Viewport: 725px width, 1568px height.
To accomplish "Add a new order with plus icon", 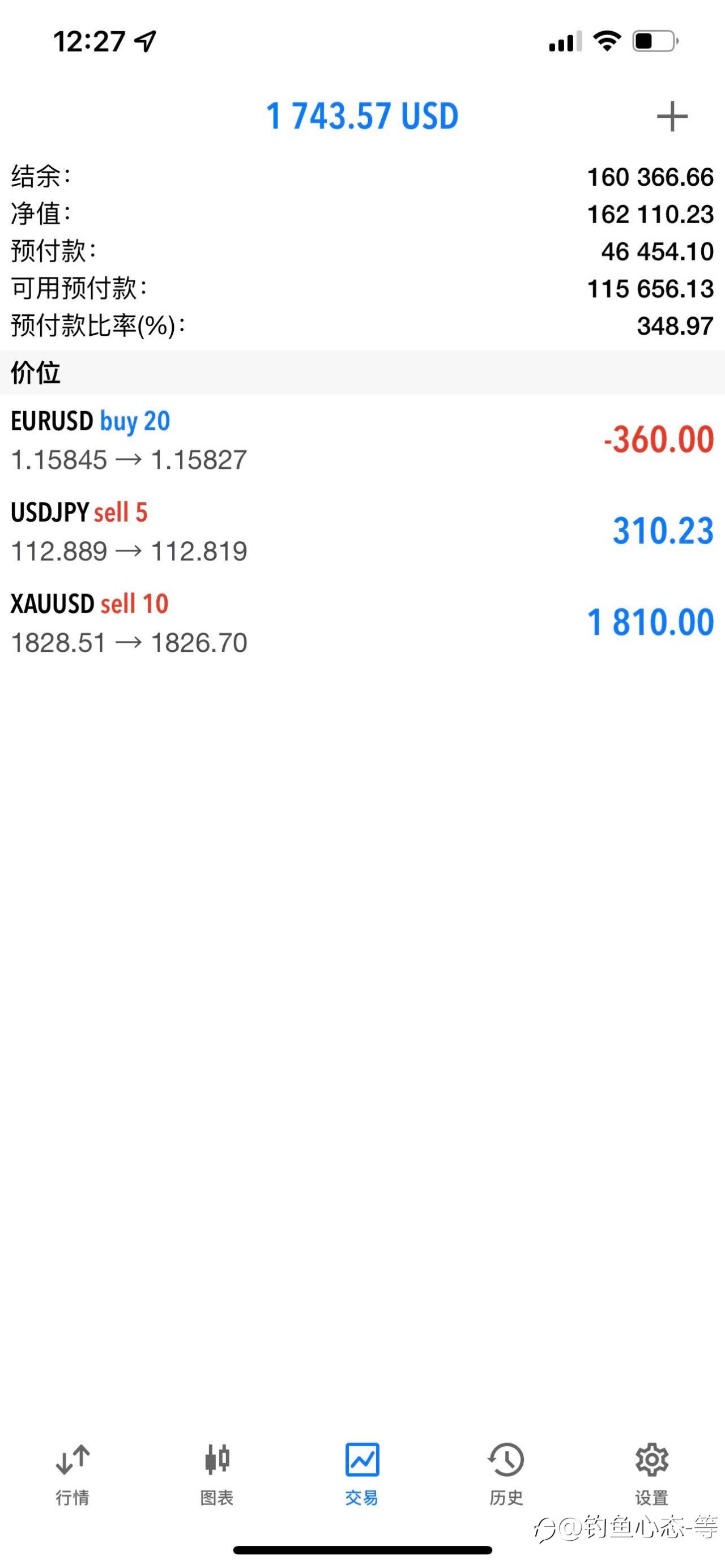I will 672,116.
